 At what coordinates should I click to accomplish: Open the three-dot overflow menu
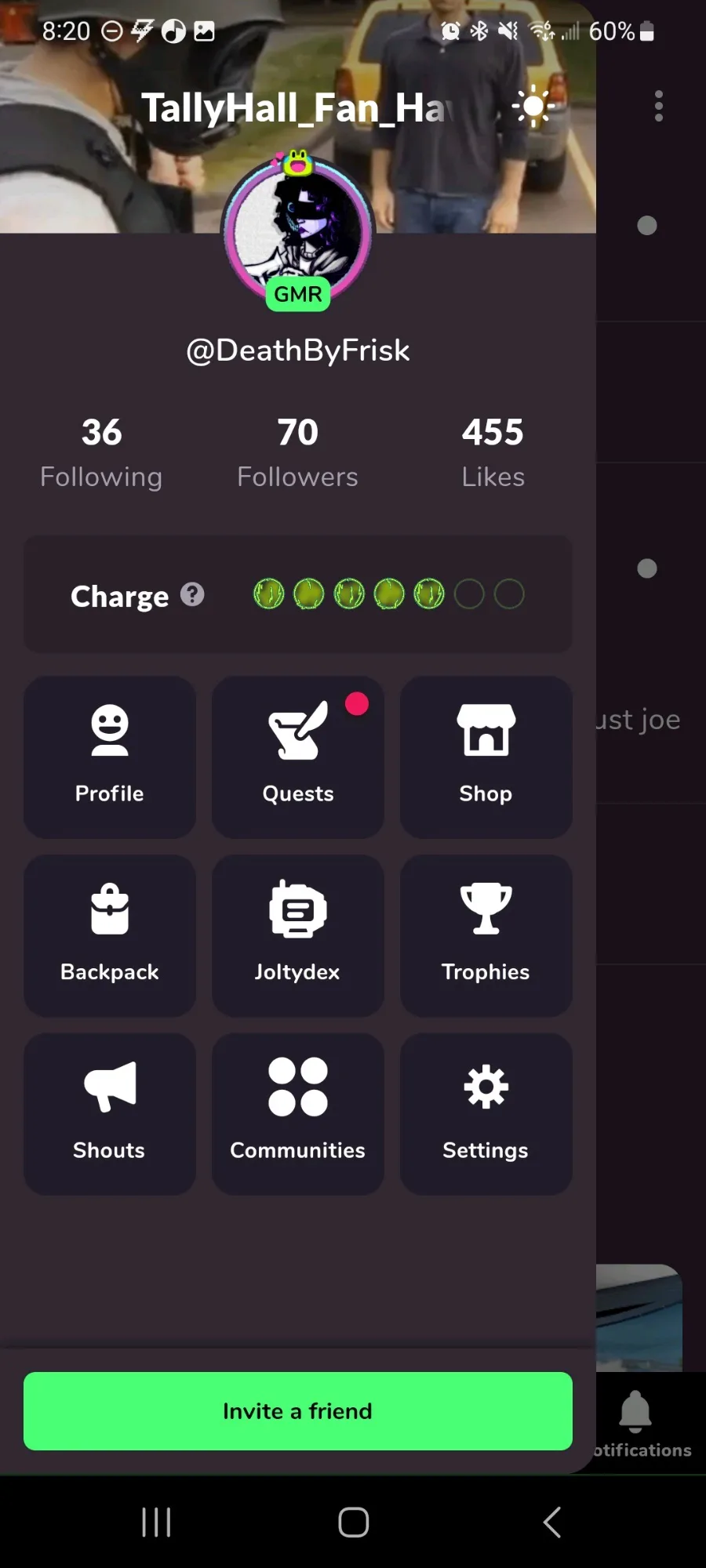click(x=659, y=106)
